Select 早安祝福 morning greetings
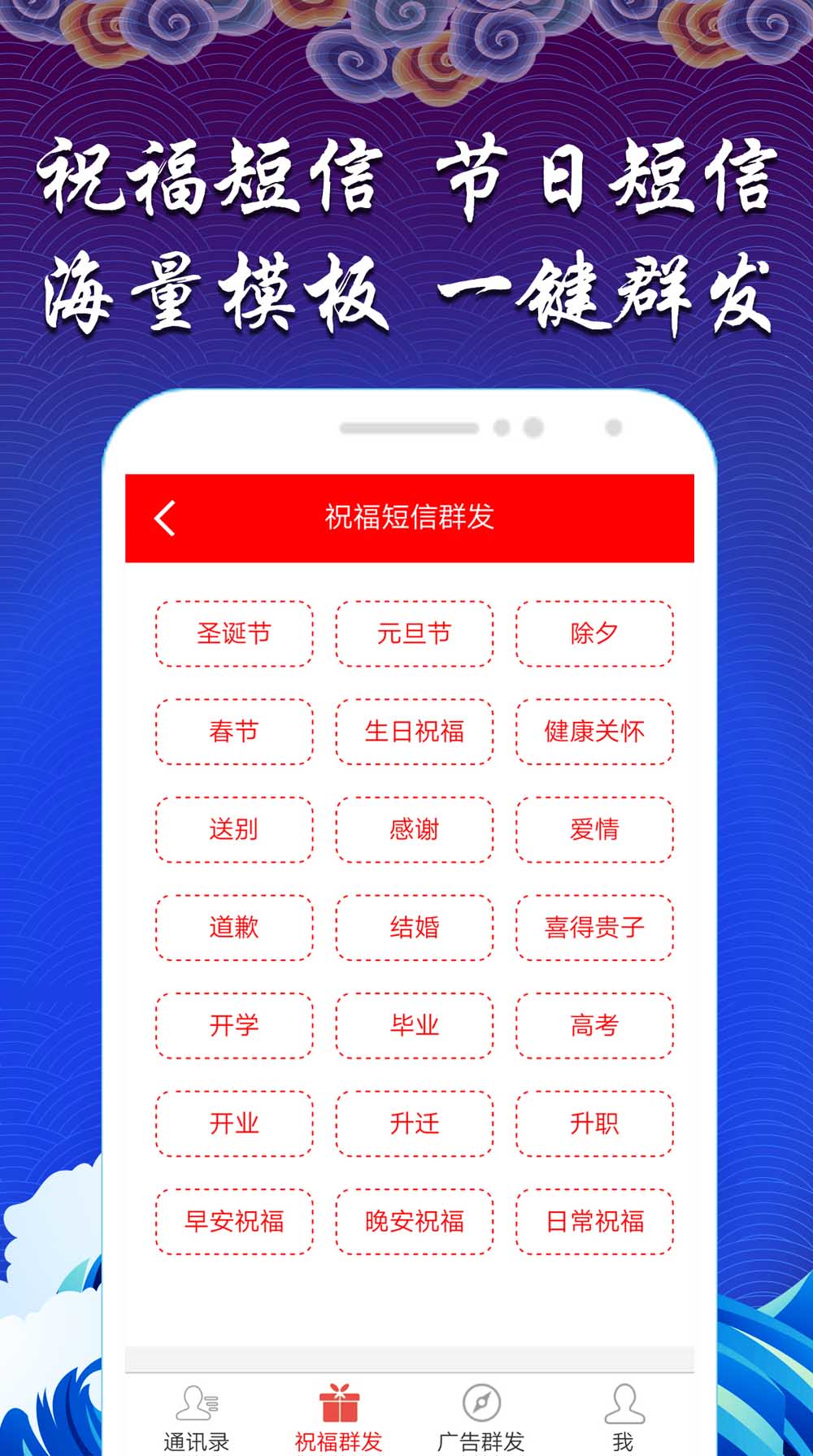 pos(233,1222)
